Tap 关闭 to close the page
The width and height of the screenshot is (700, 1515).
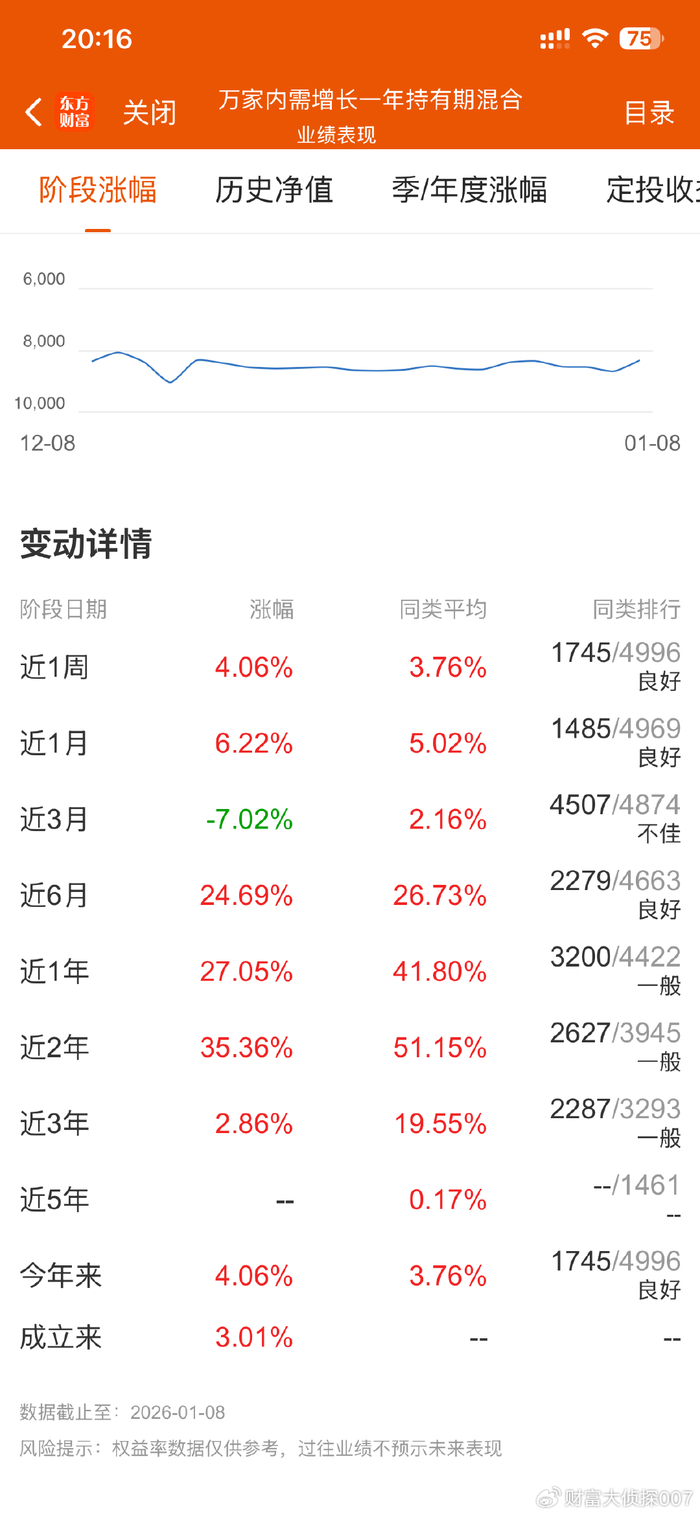click(x=150, y=112)
